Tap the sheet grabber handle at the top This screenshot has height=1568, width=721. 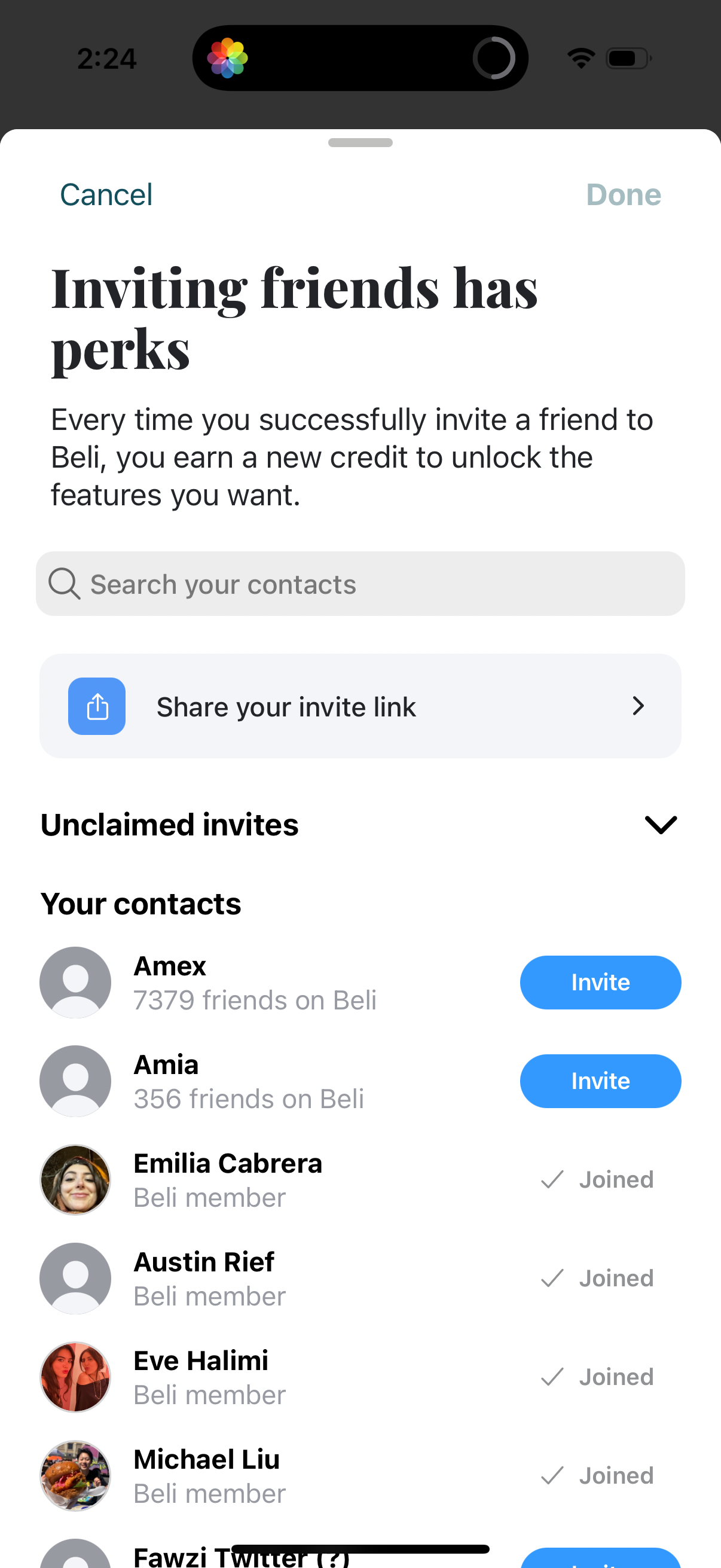coord(360,142)
